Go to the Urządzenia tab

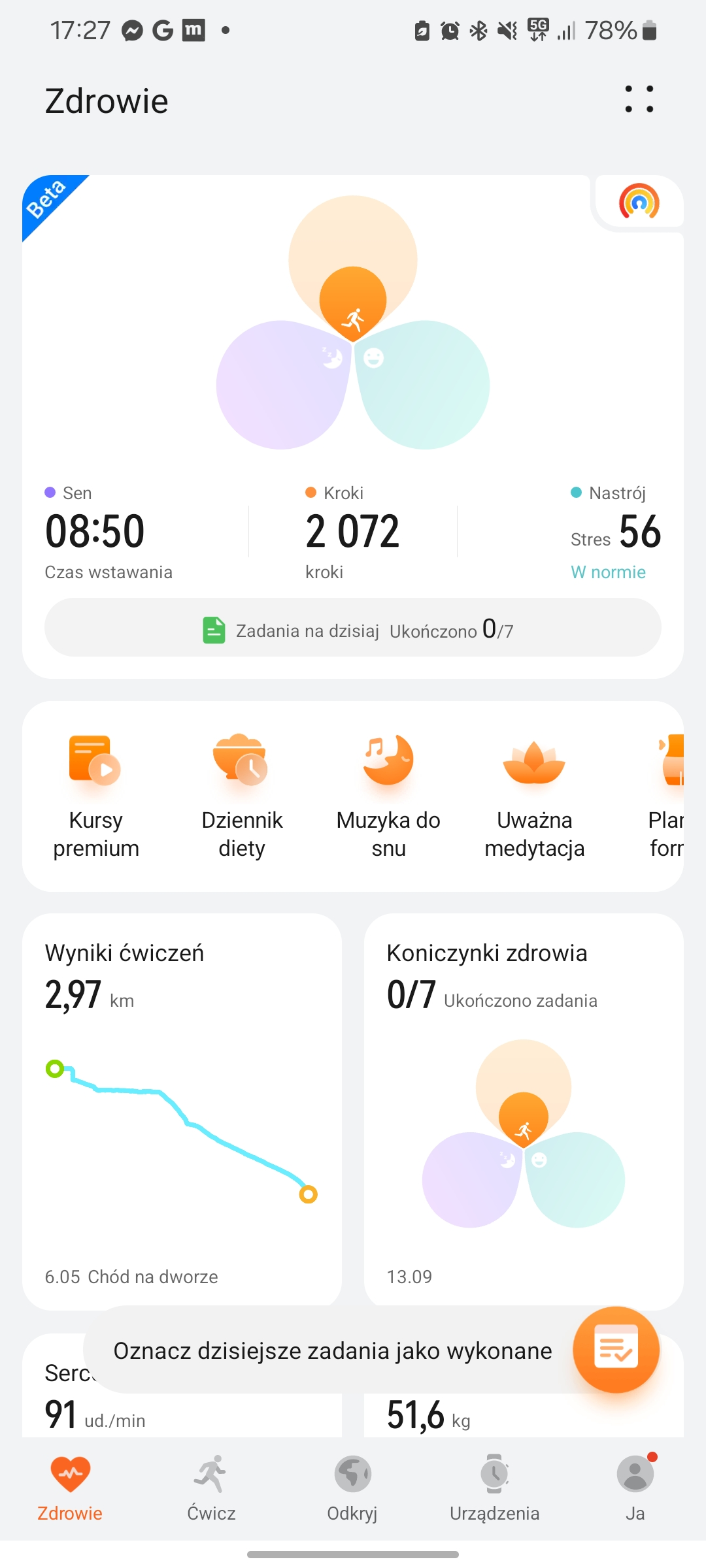click(x=494, y=1487)
